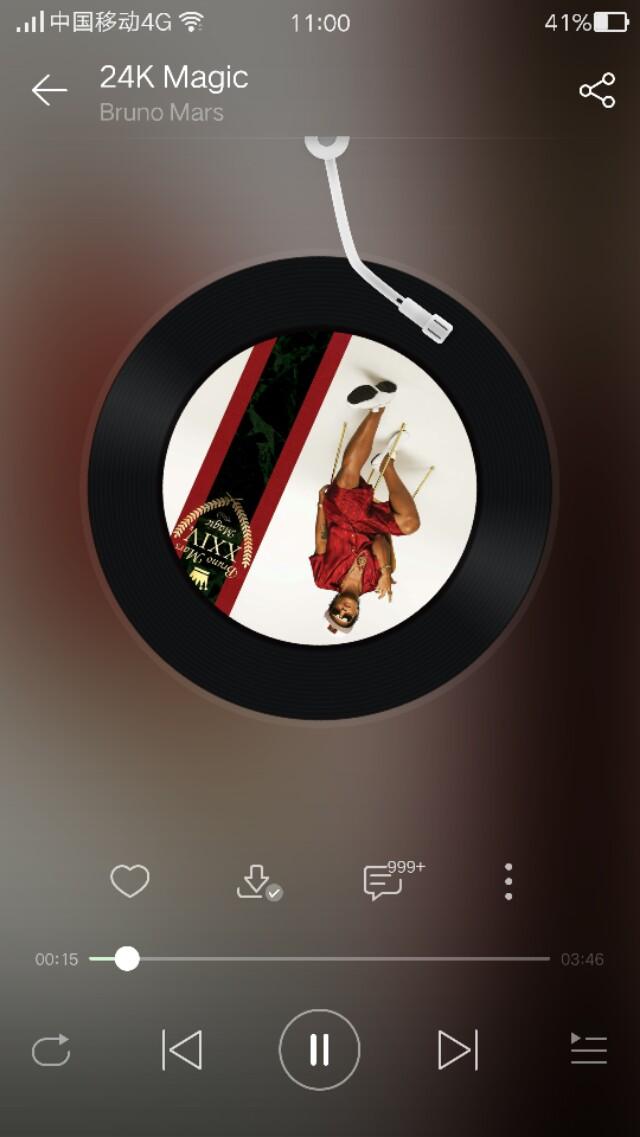This screenshot has width=640, height=1137.
Task: Open the current playlist queue
Action: [x=588, y=1050]
